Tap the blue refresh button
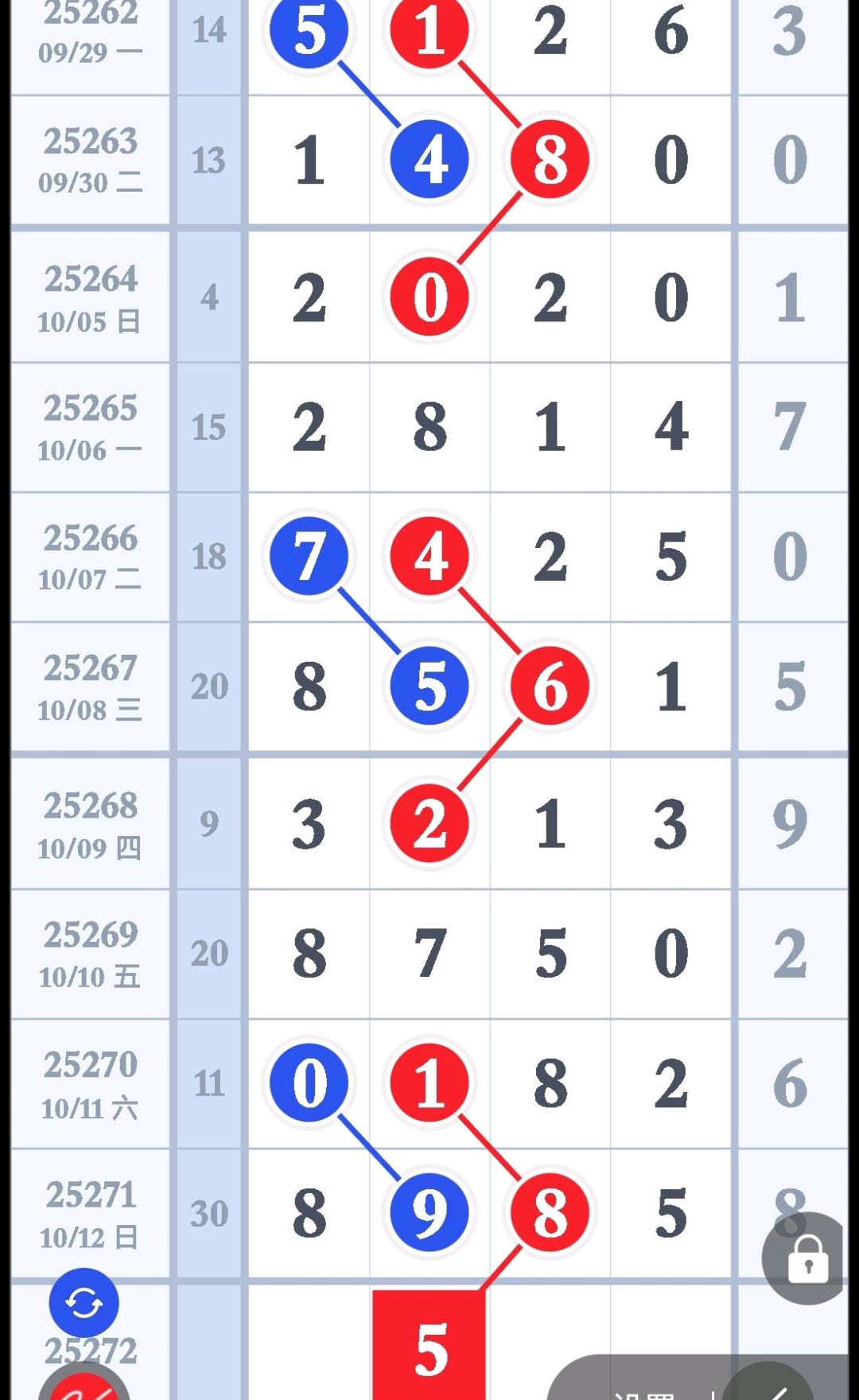 [x=84, y=1303]
